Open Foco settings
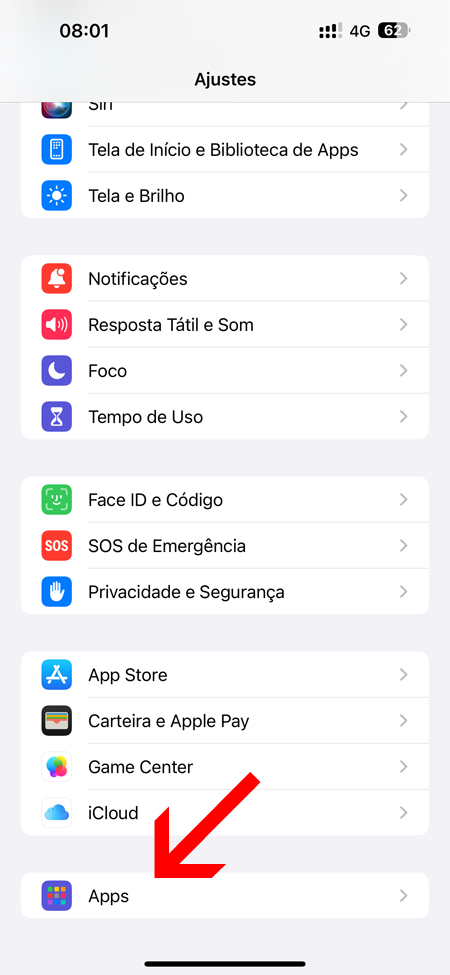The width and height of the screenshot is (450, 975). coord(225,371)
